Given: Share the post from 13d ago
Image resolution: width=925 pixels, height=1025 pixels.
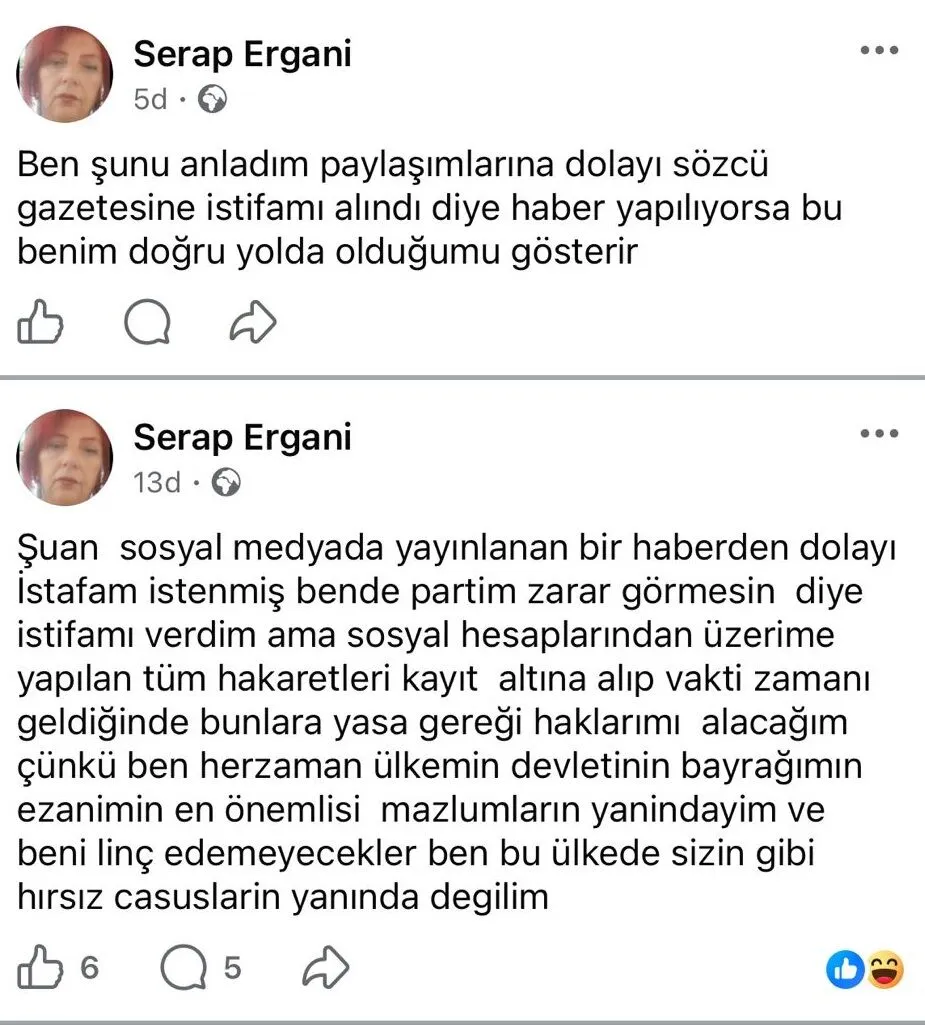Looking at the screenshot, I should 326,967.
